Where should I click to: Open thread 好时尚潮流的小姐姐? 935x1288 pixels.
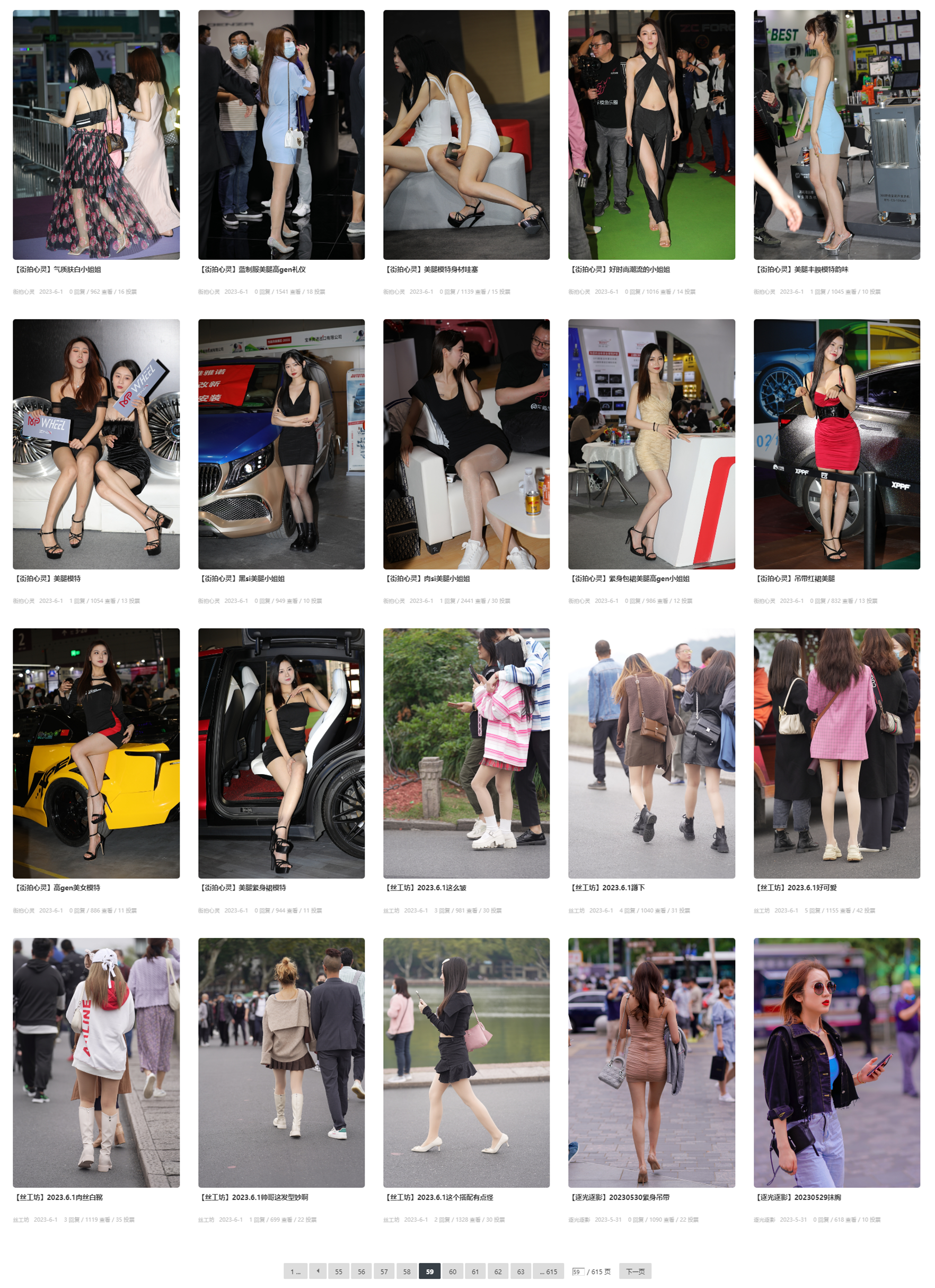click(620, 269)
